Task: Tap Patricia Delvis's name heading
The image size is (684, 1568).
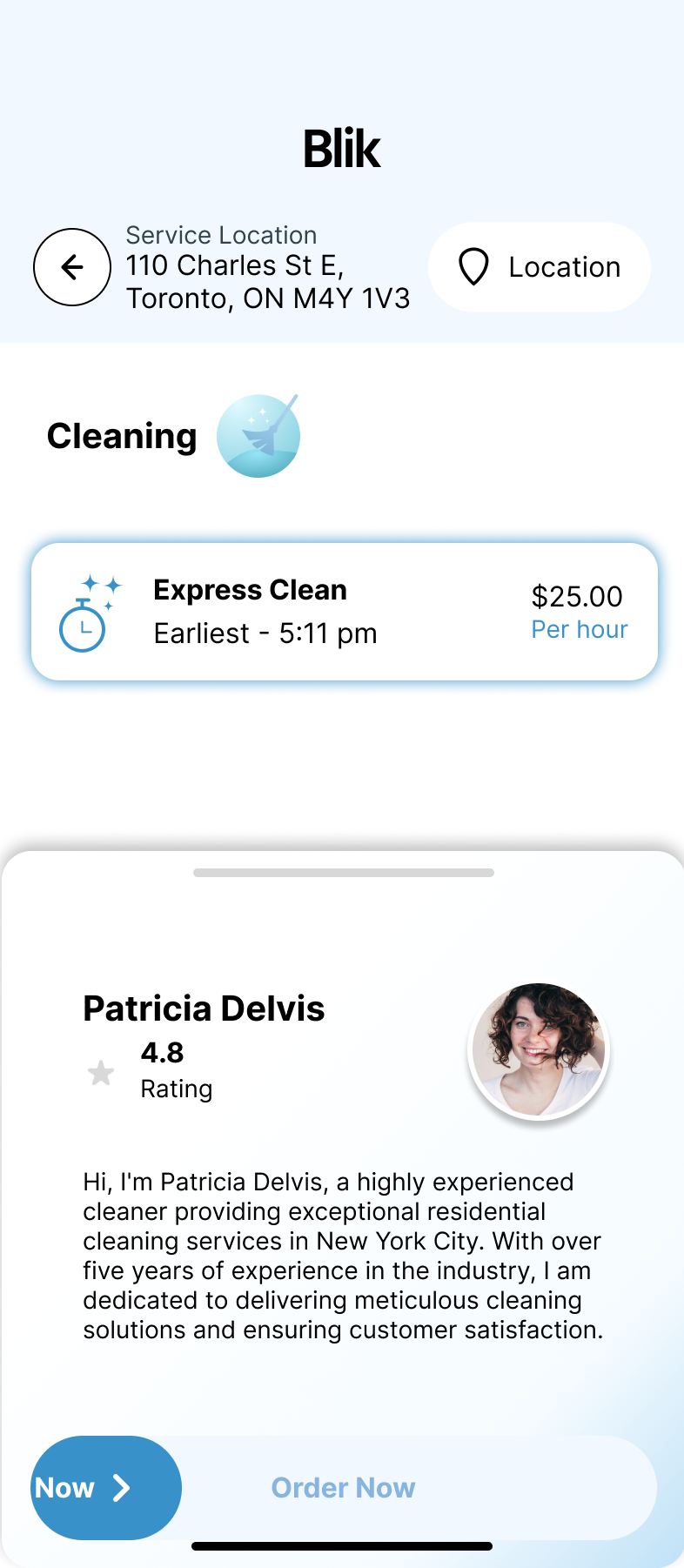Action: [x=203, y=1008]
